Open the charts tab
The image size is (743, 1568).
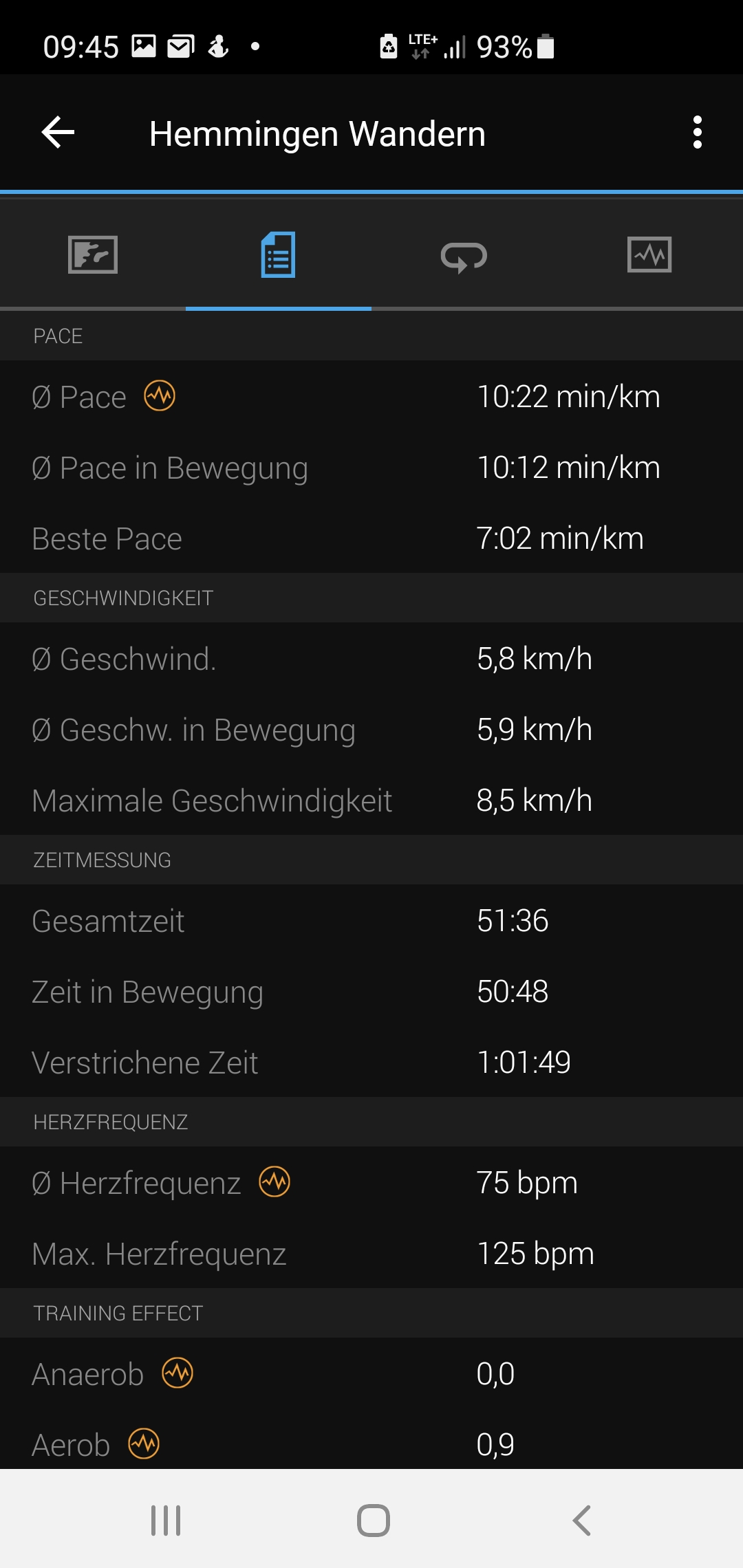click(649, 255)
